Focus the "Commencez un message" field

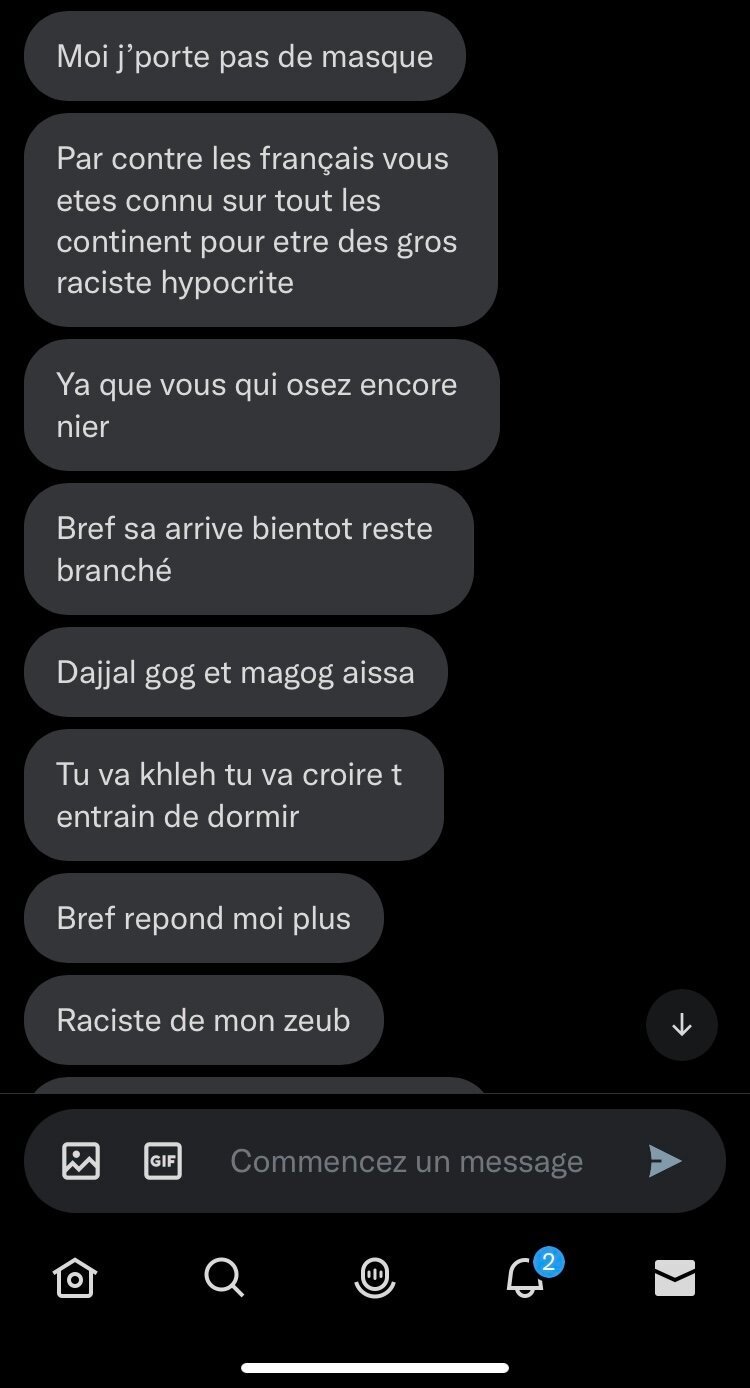pos(407,1161)
